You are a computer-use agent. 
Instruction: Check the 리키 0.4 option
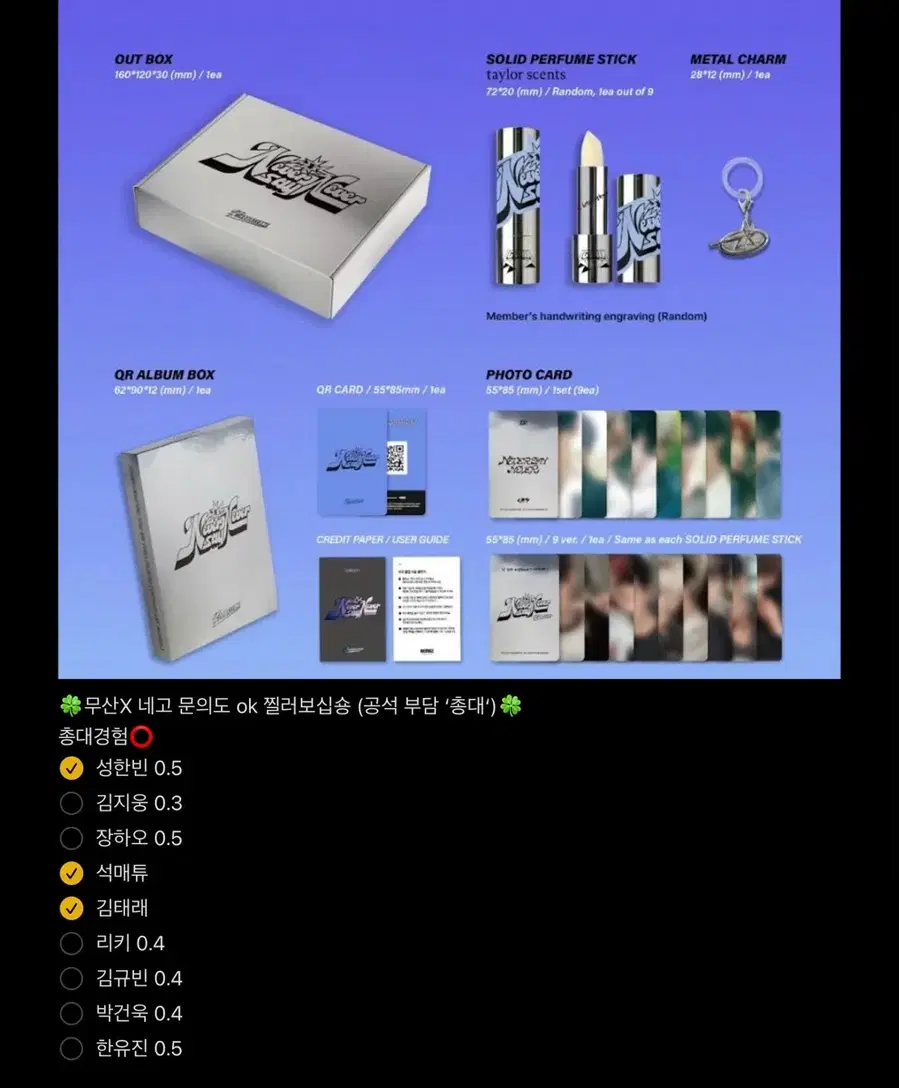point(71,943)
